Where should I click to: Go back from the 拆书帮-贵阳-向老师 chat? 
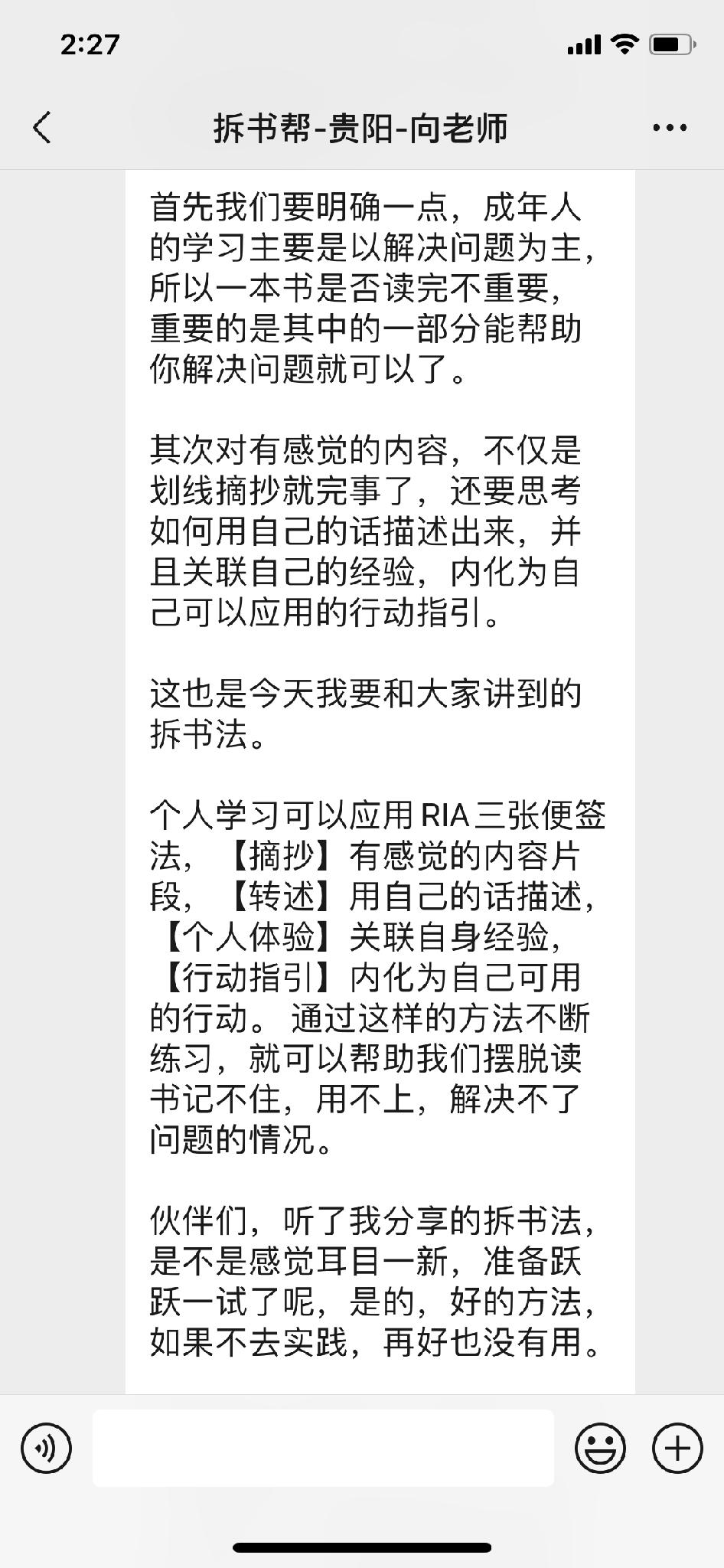[x=43, y=127]
